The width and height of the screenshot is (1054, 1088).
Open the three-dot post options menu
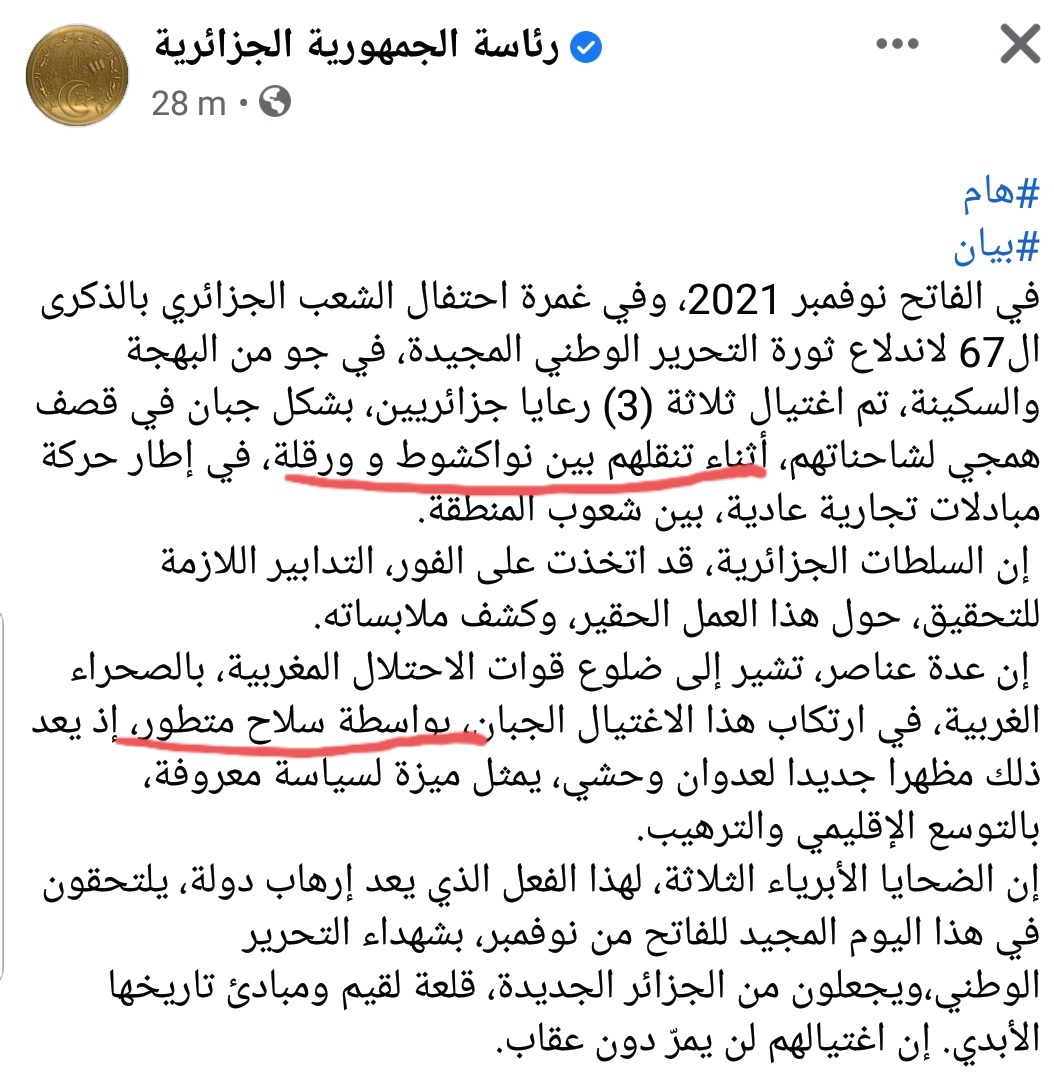[x=896, y=46]
